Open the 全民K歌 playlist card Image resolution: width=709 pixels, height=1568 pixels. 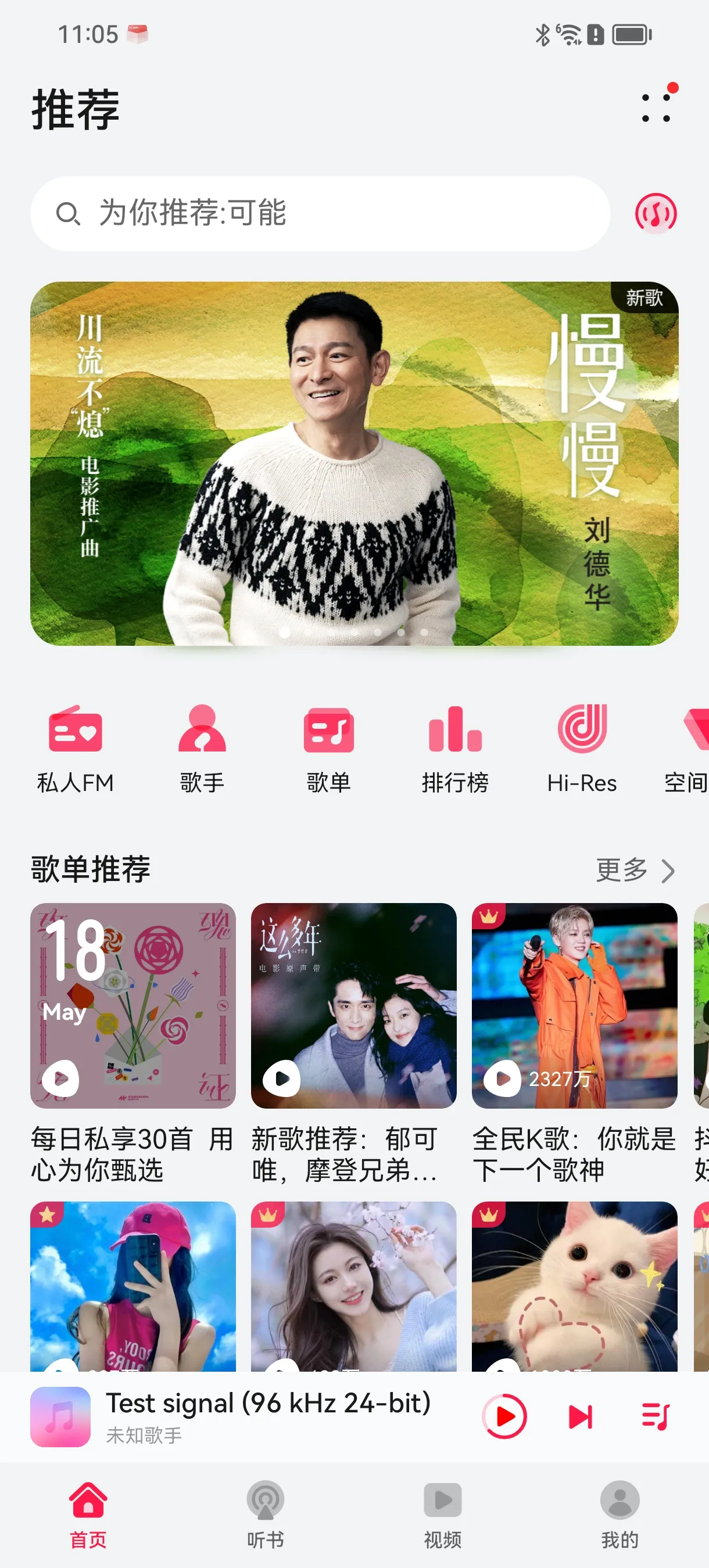574,1006
